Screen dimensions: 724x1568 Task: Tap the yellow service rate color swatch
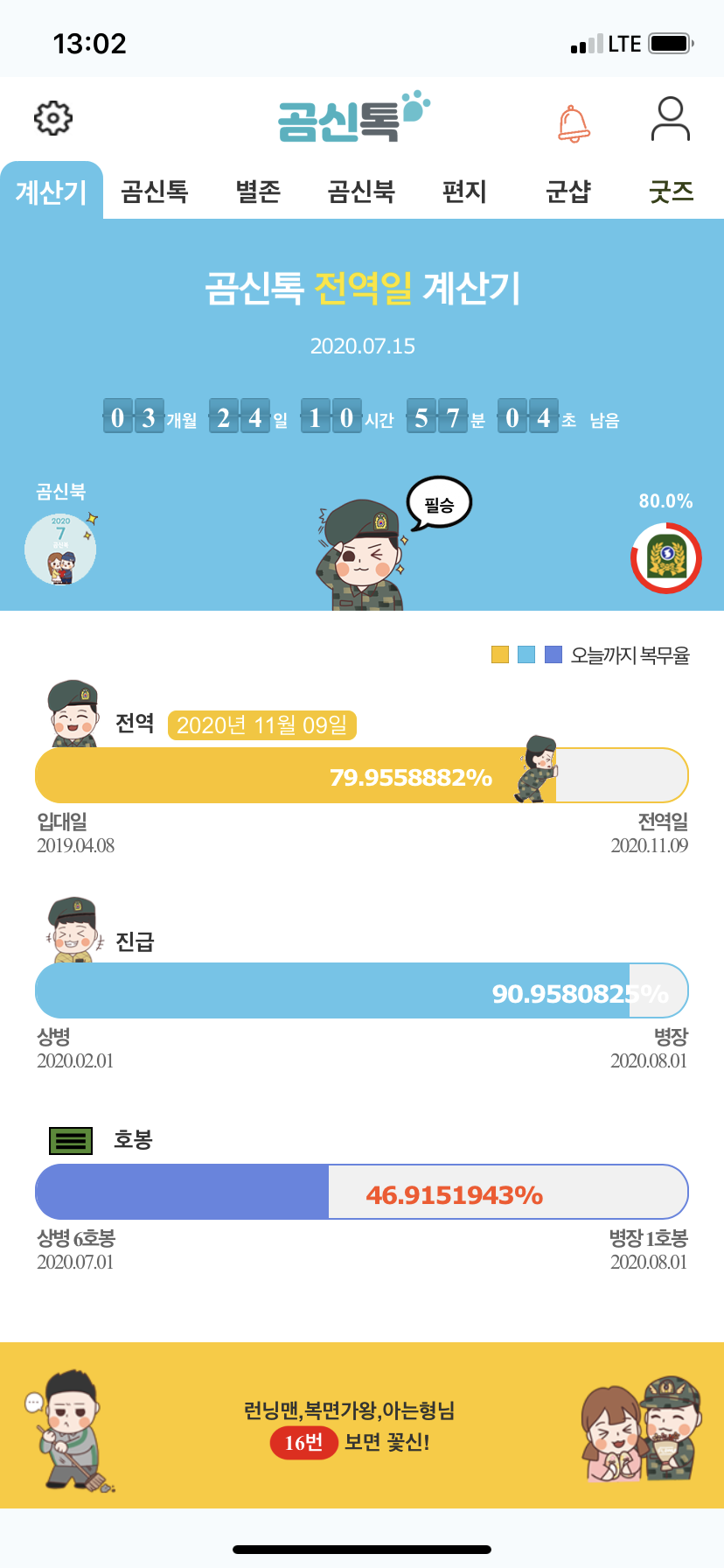pyautogui.click(x=500, y=654)
